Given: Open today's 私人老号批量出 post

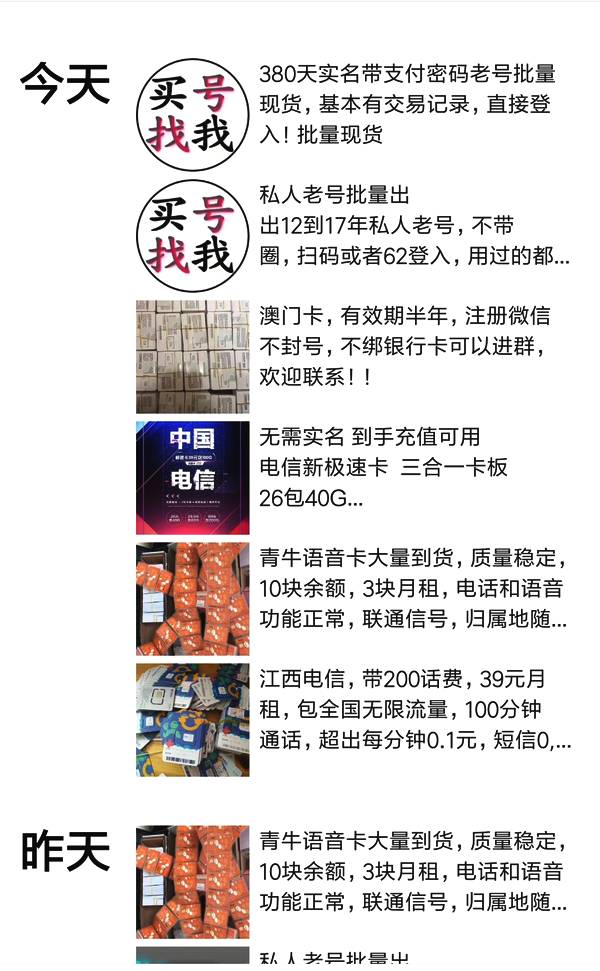Looking at the screenshot, I should [406, 226].
